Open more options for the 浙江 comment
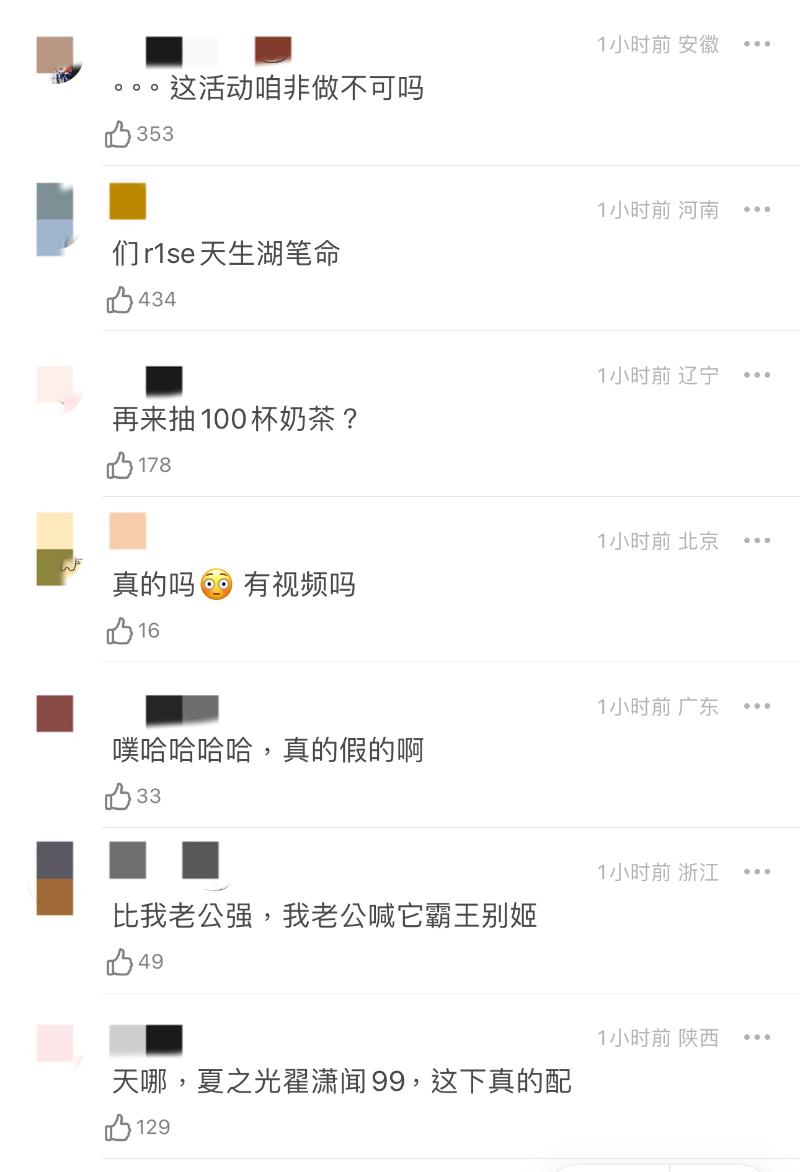 tap(757, 872)
